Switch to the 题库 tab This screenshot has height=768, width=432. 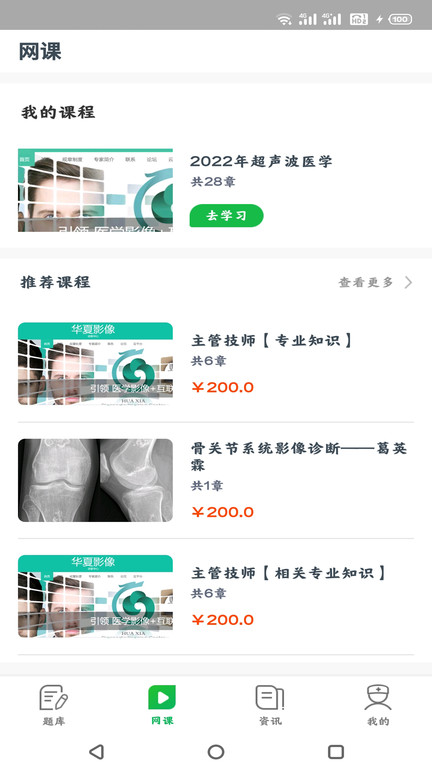pyautogui.click(x=54, y=705)
